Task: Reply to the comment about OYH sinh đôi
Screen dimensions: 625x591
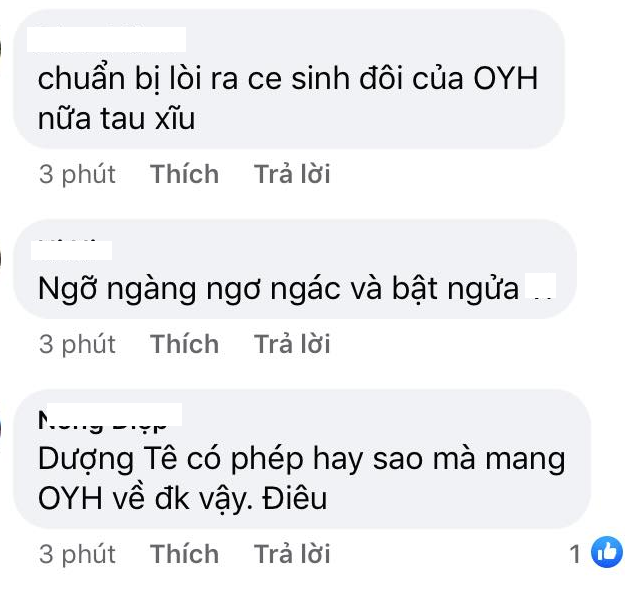Action: click(292, 174)
